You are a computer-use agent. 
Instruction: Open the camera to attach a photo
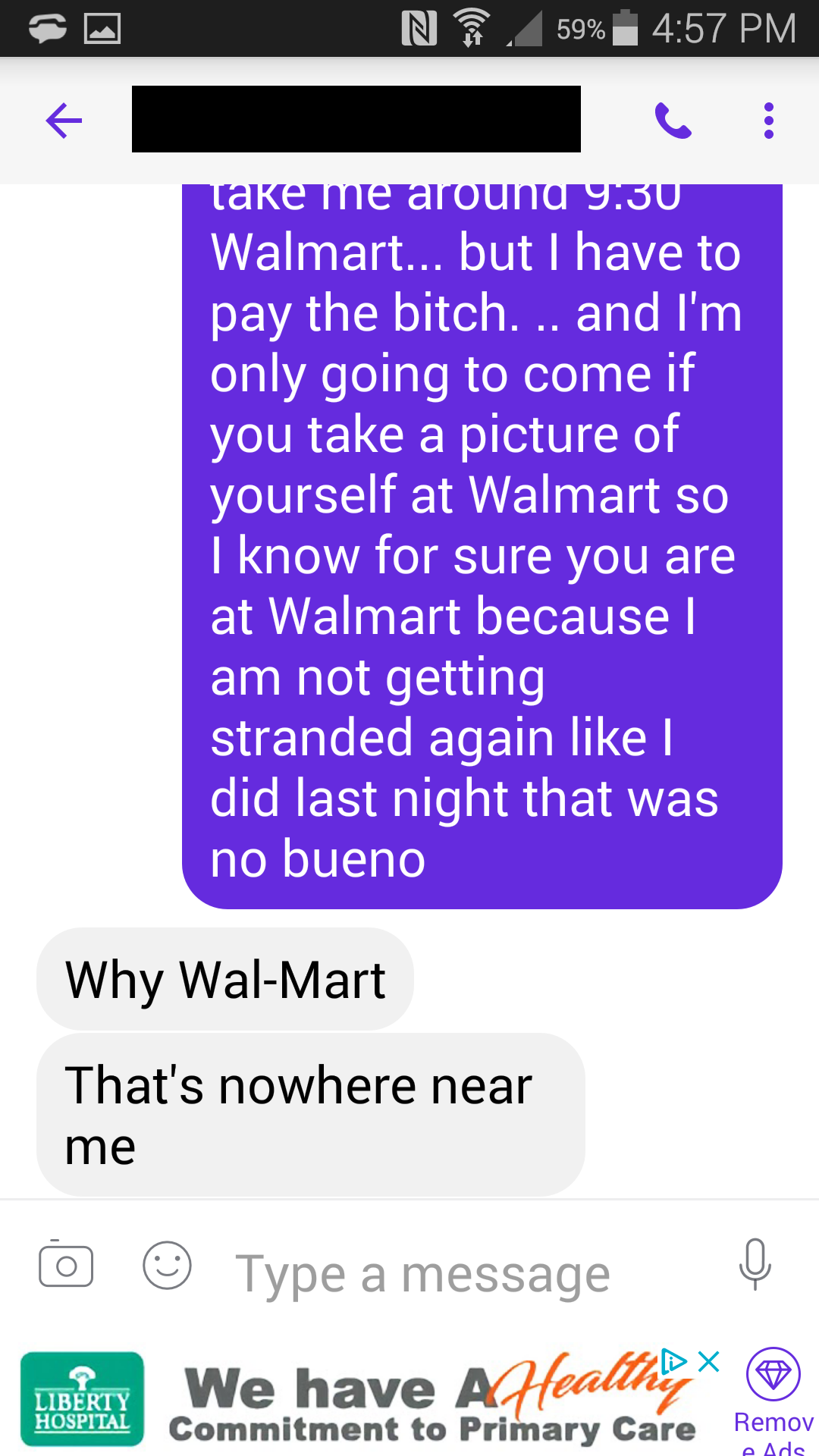click(x=66, y=1265)
